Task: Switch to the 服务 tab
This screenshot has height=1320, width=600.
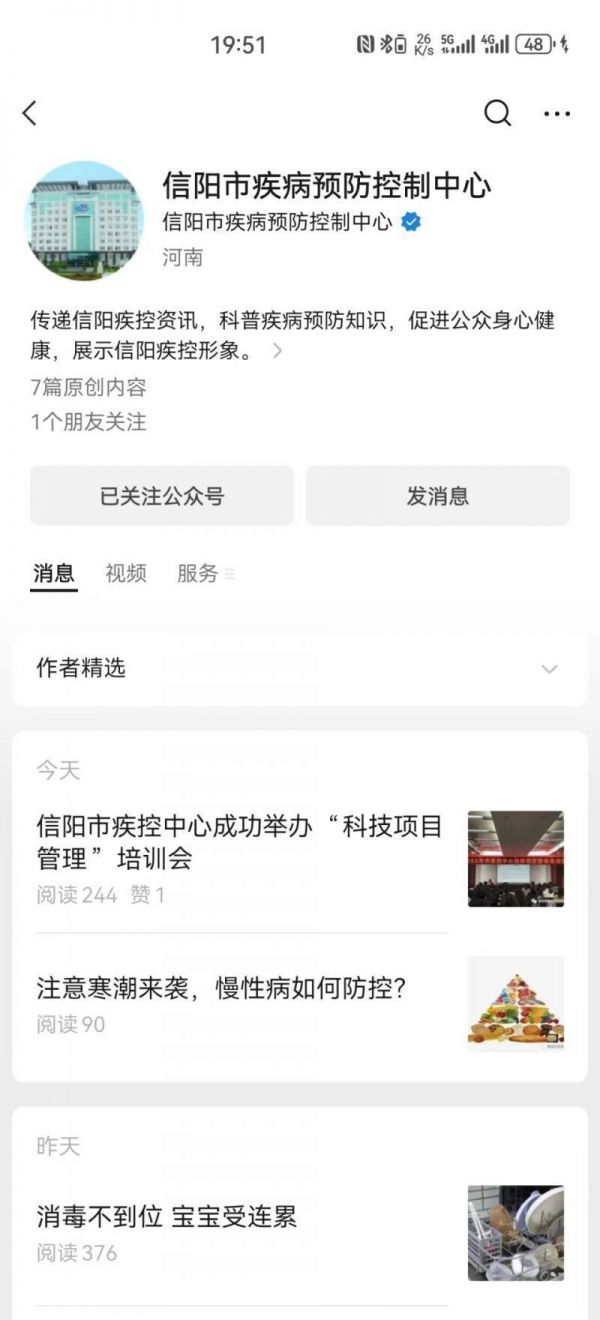Action: 198,573
